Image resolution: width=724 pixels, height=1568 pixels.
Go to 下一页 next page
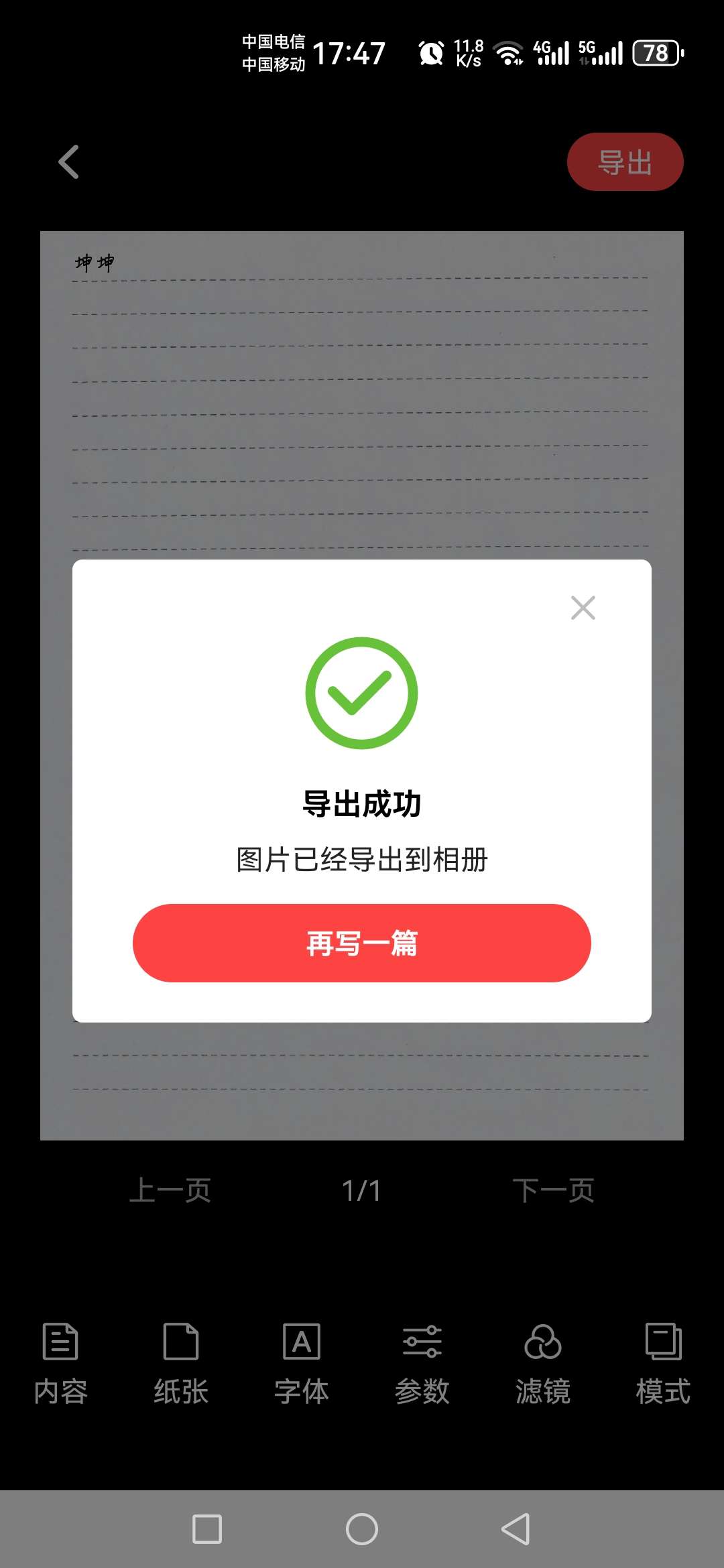554,1191
